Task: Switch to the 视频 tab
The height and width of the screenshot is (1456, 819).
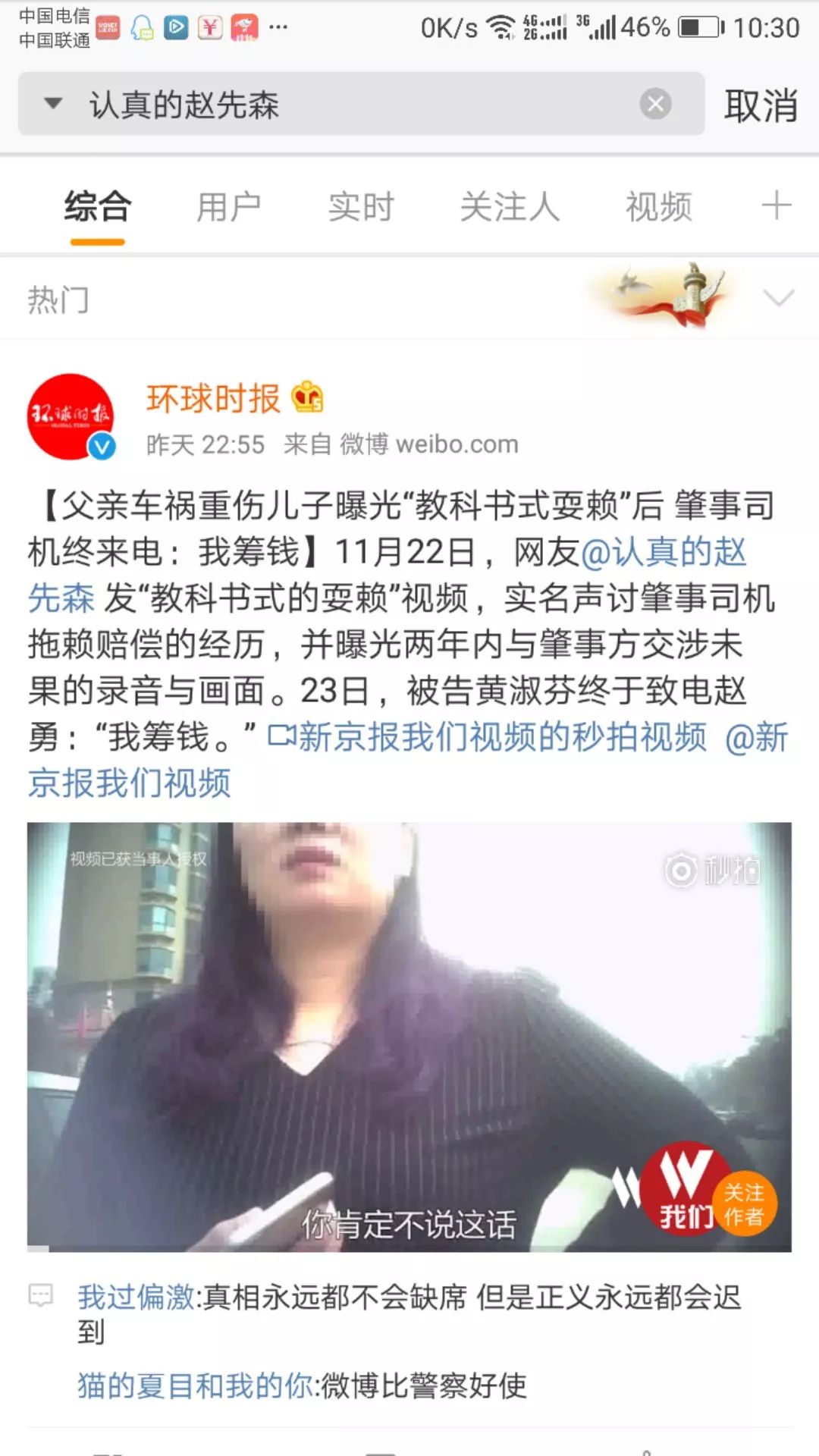Action: [658, 207]
